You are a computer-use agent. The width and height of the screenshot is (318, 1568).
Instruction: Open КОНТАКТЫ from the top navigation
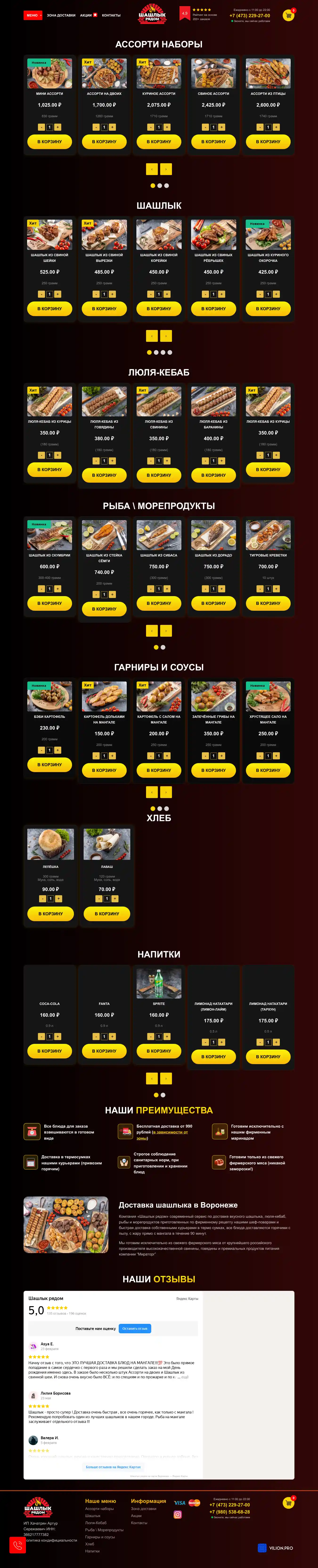coord(111,15)
